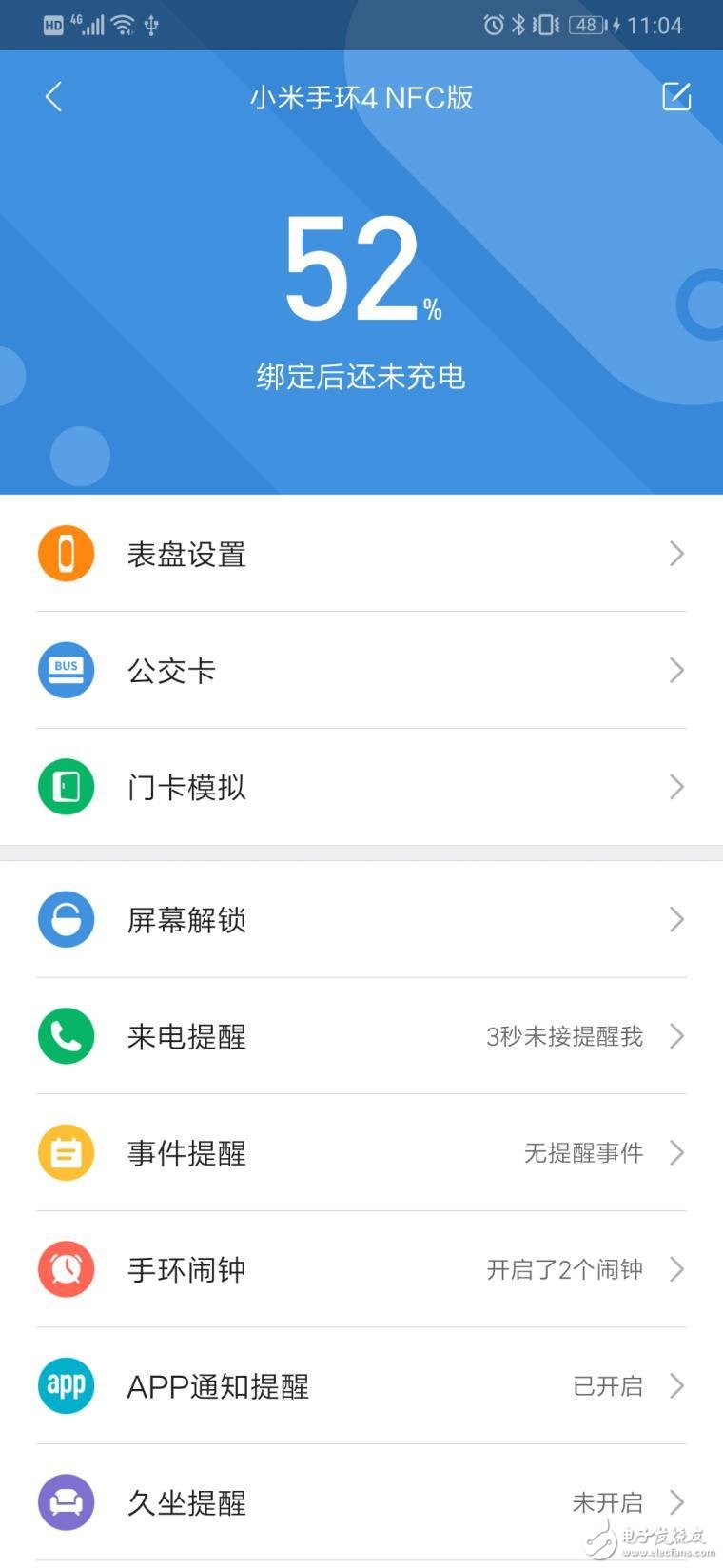Image resolution: width=723 pixels, height=1568 pixels.
Task: Open the 公交卡 bus card row
Action: 361,671
